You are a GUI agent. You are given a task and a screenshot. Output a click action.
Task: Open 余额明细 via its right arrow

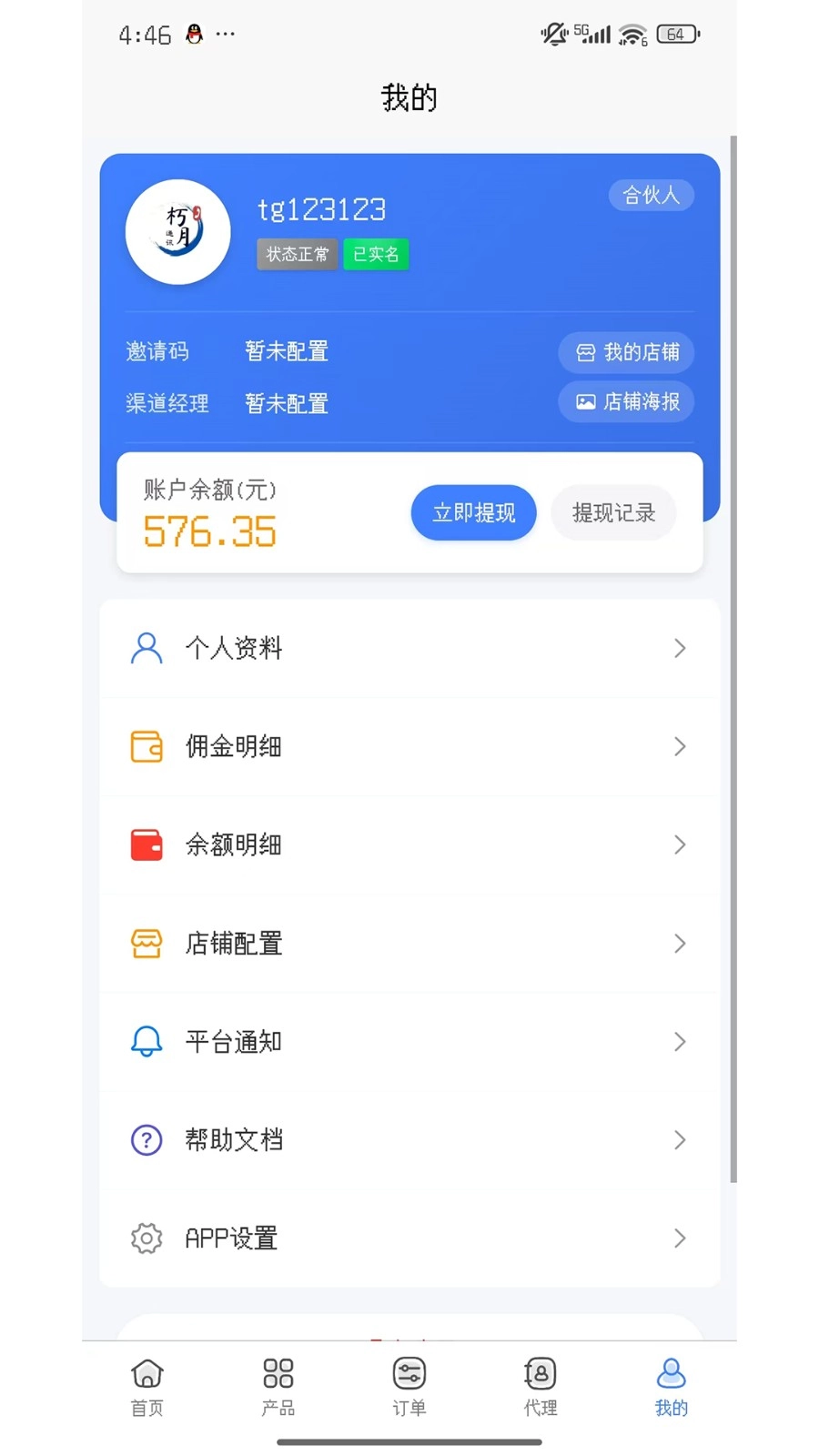pos(680,844)
